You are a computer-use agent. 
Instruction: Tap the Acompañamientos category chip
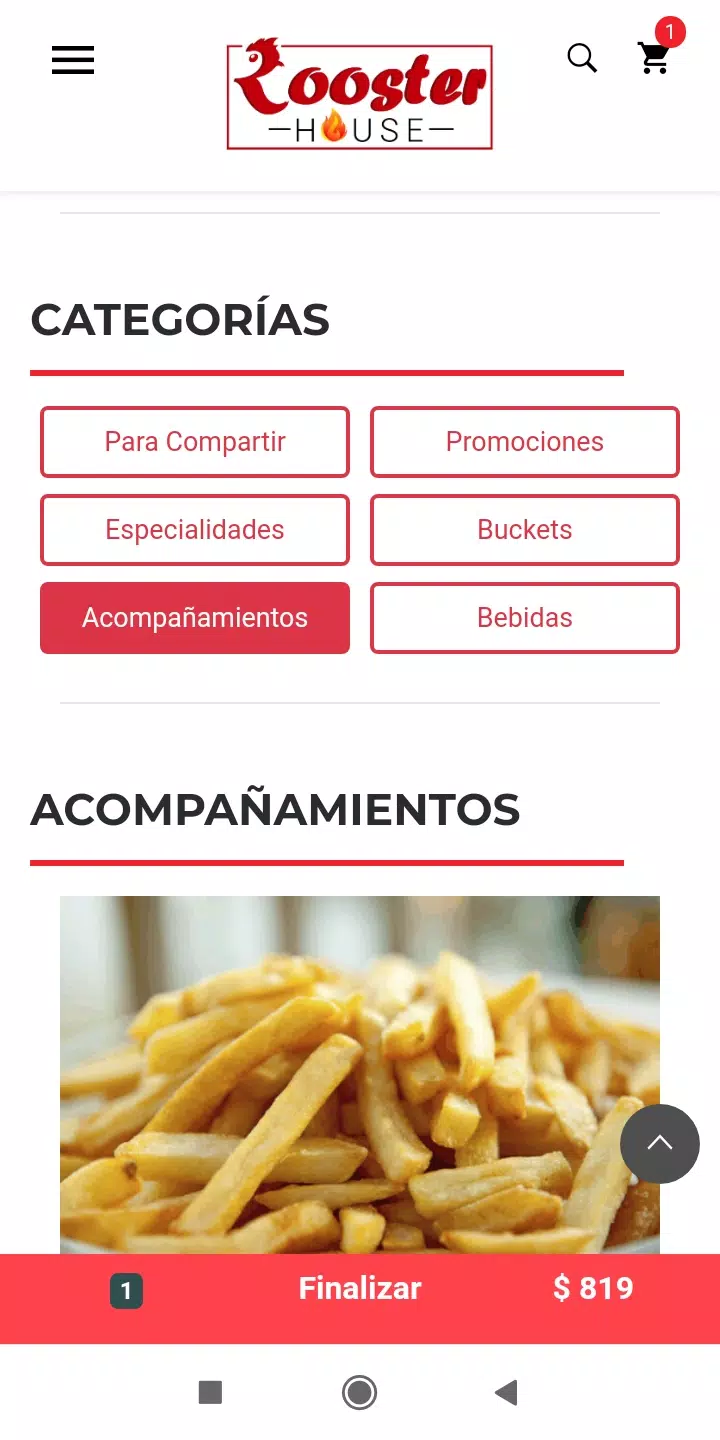[x=195, y=618]
